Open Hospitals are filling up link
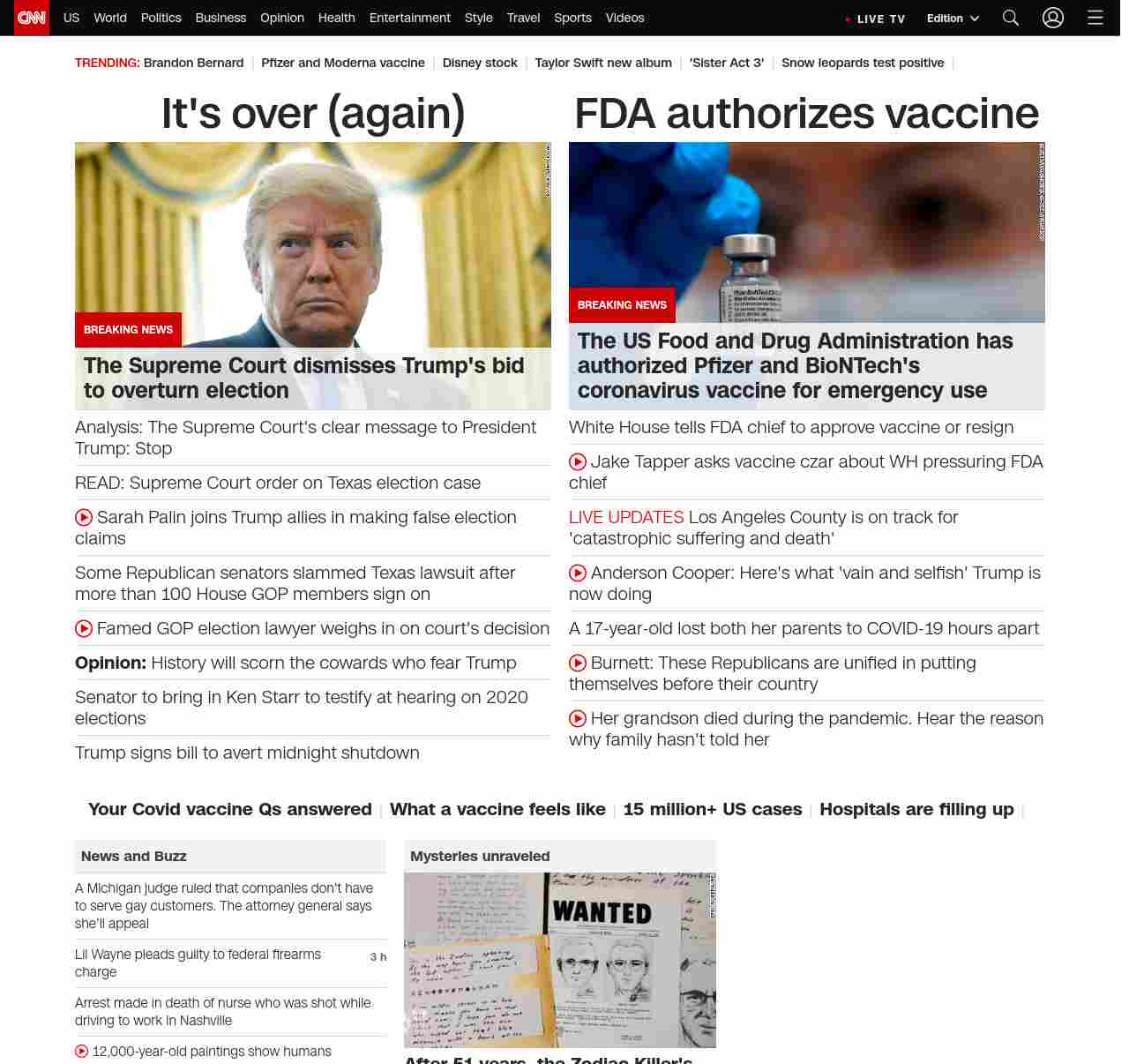Screen dimensions: 1129x1064 [916, 809]
